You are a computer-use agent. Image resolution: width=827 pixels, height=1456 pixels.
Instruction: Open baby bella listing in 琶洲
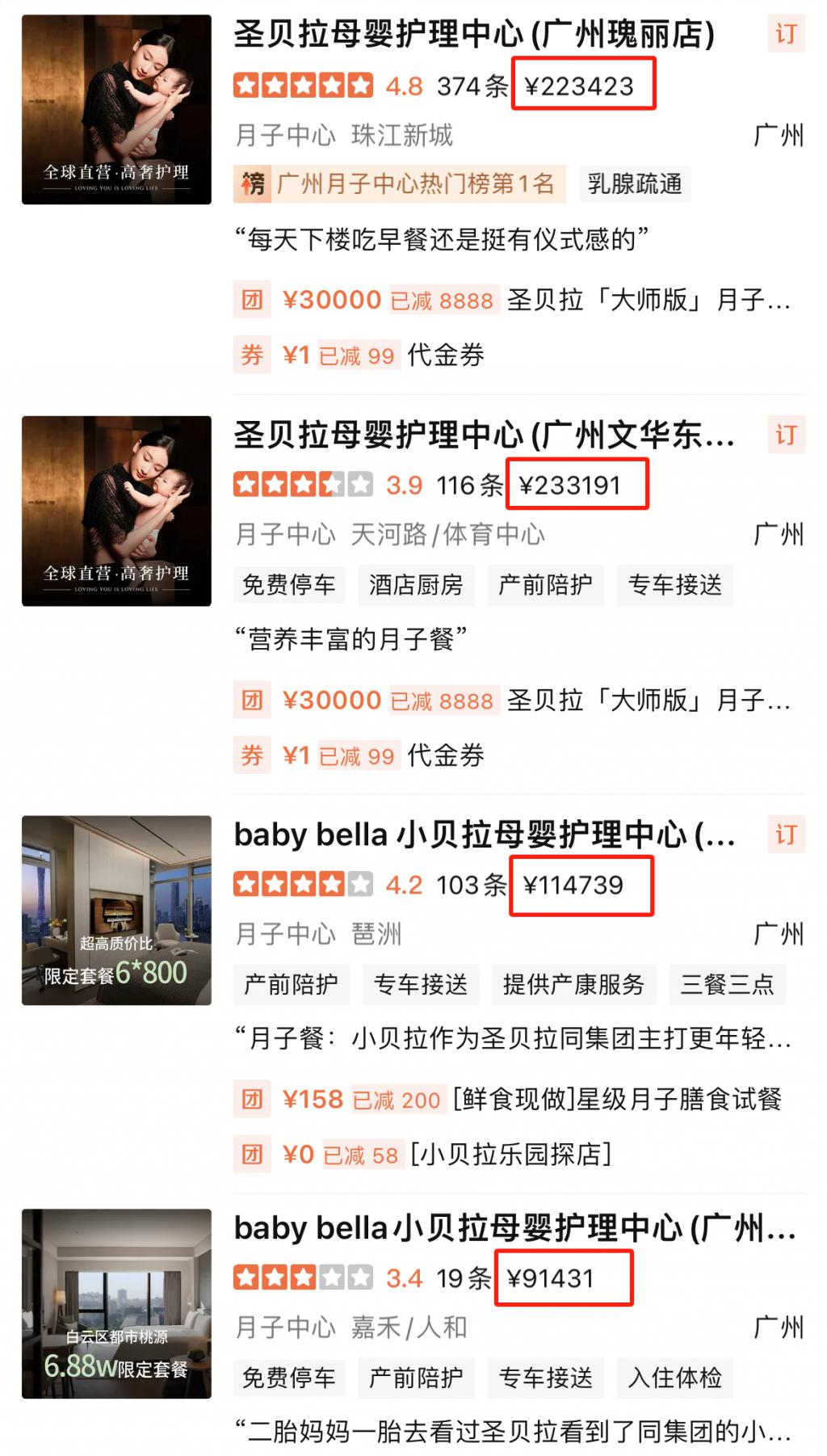[485, 835]
